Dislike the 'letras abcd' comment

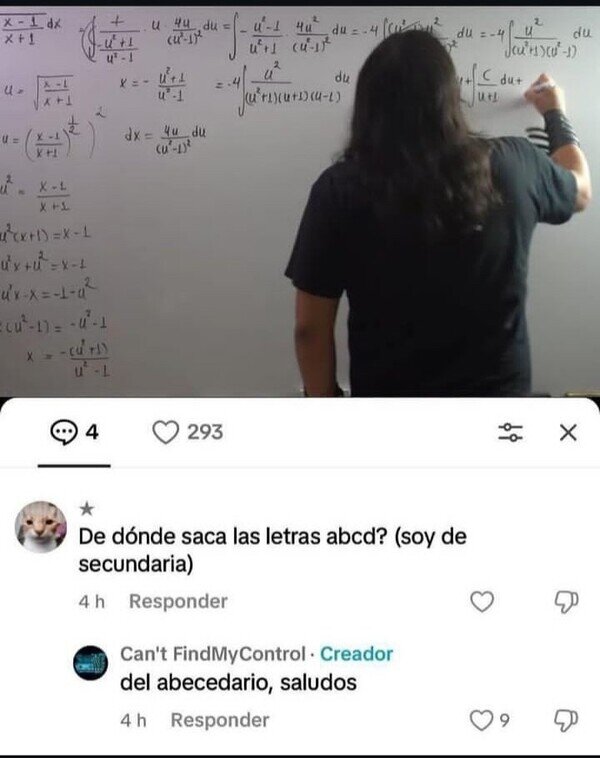coord(566,602)
